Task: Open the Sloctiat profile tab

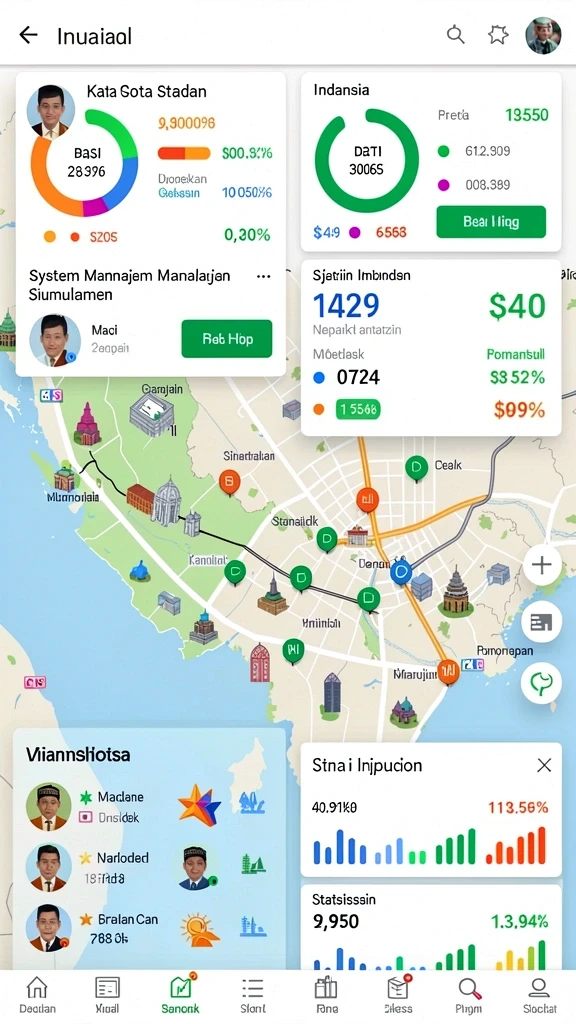Action: tap(539, 996)
